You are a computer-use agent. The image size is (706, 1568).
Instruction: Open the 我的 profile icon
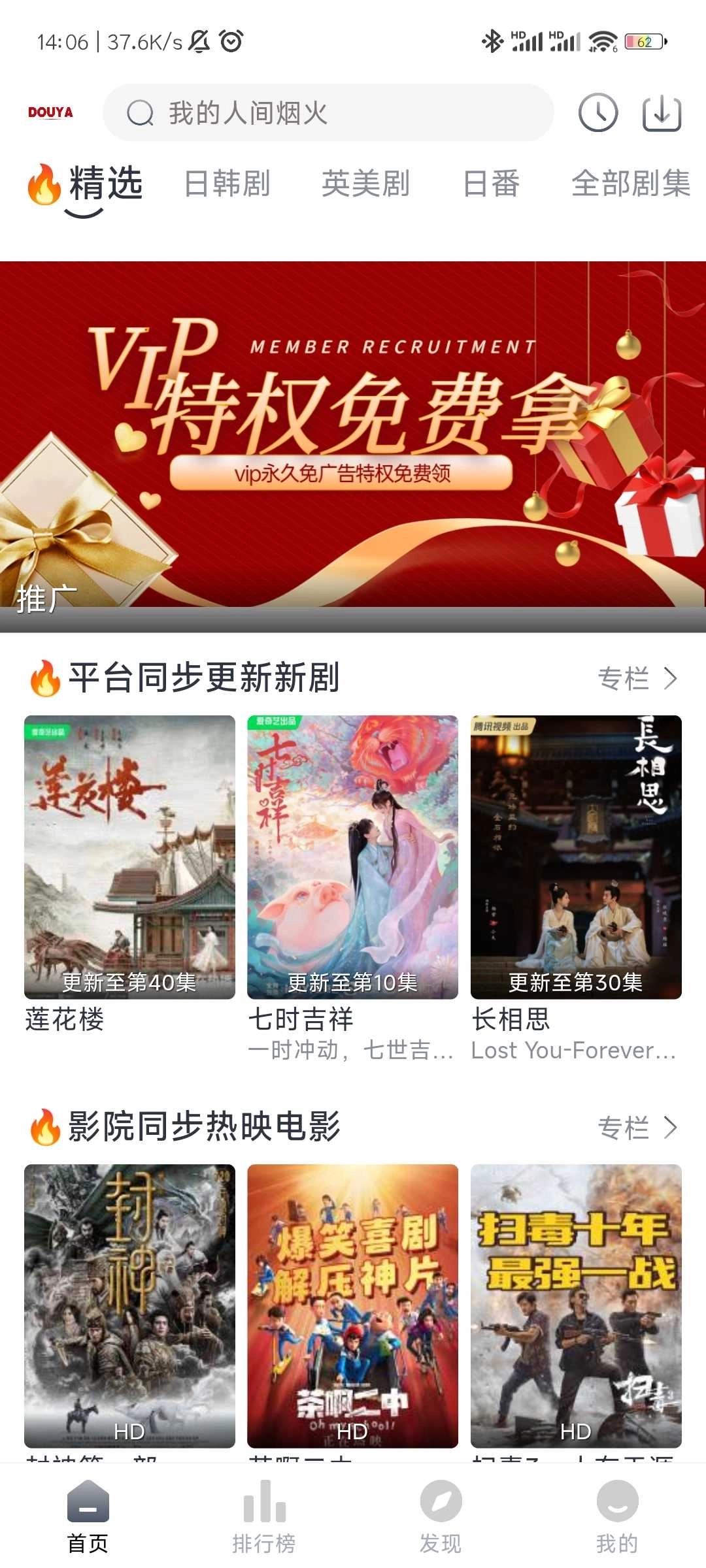pyautogui.click(x=616, y=1501)
